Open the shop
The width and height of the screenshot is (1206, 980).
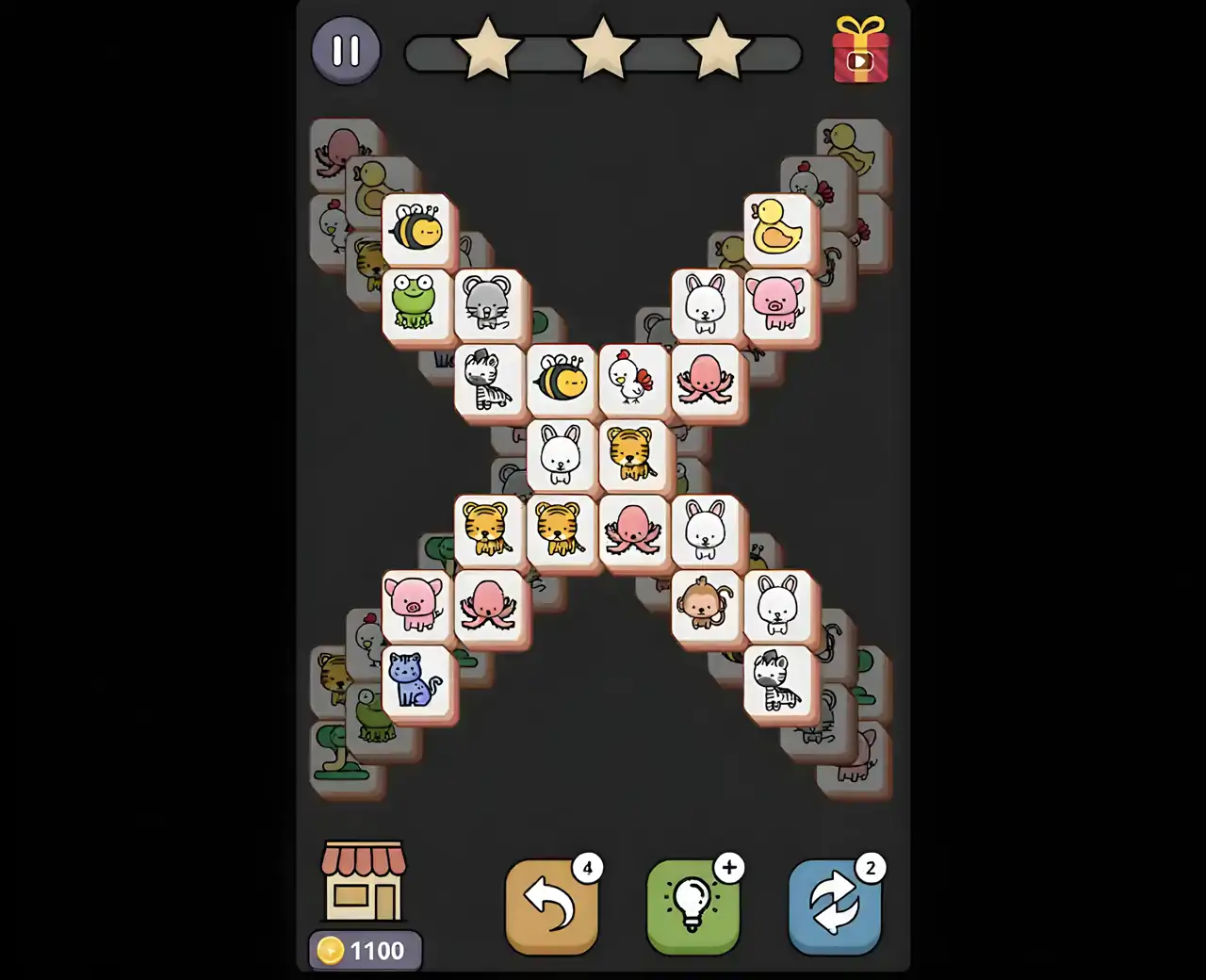click(364, 882)
